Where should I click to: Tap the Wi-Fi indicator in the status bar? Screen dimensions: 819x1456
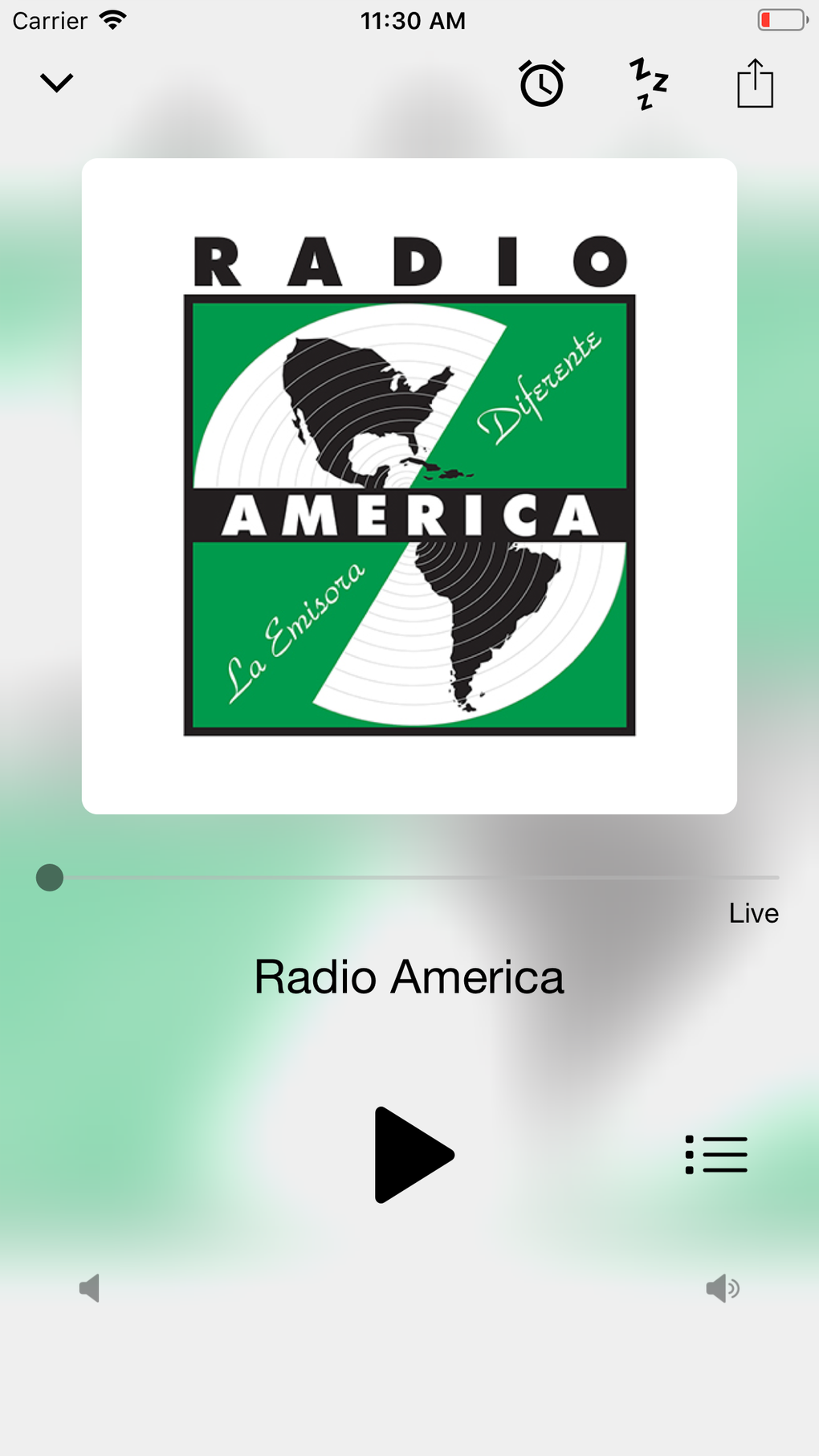113,19
